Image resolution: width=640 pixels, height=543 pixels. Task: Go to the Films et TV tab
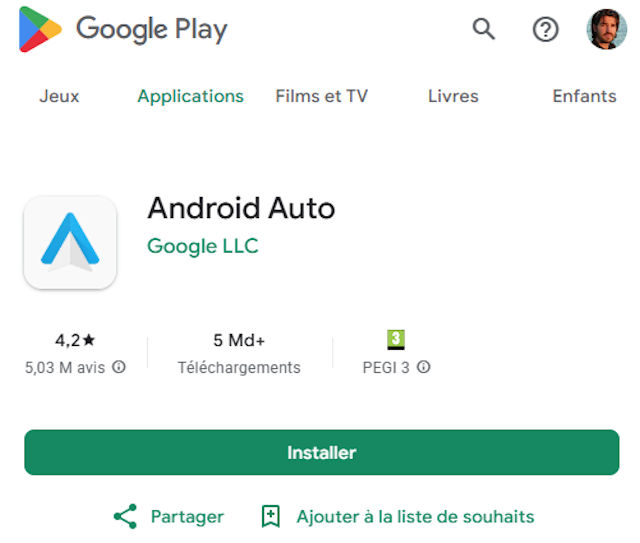click(x=321, y=96)
